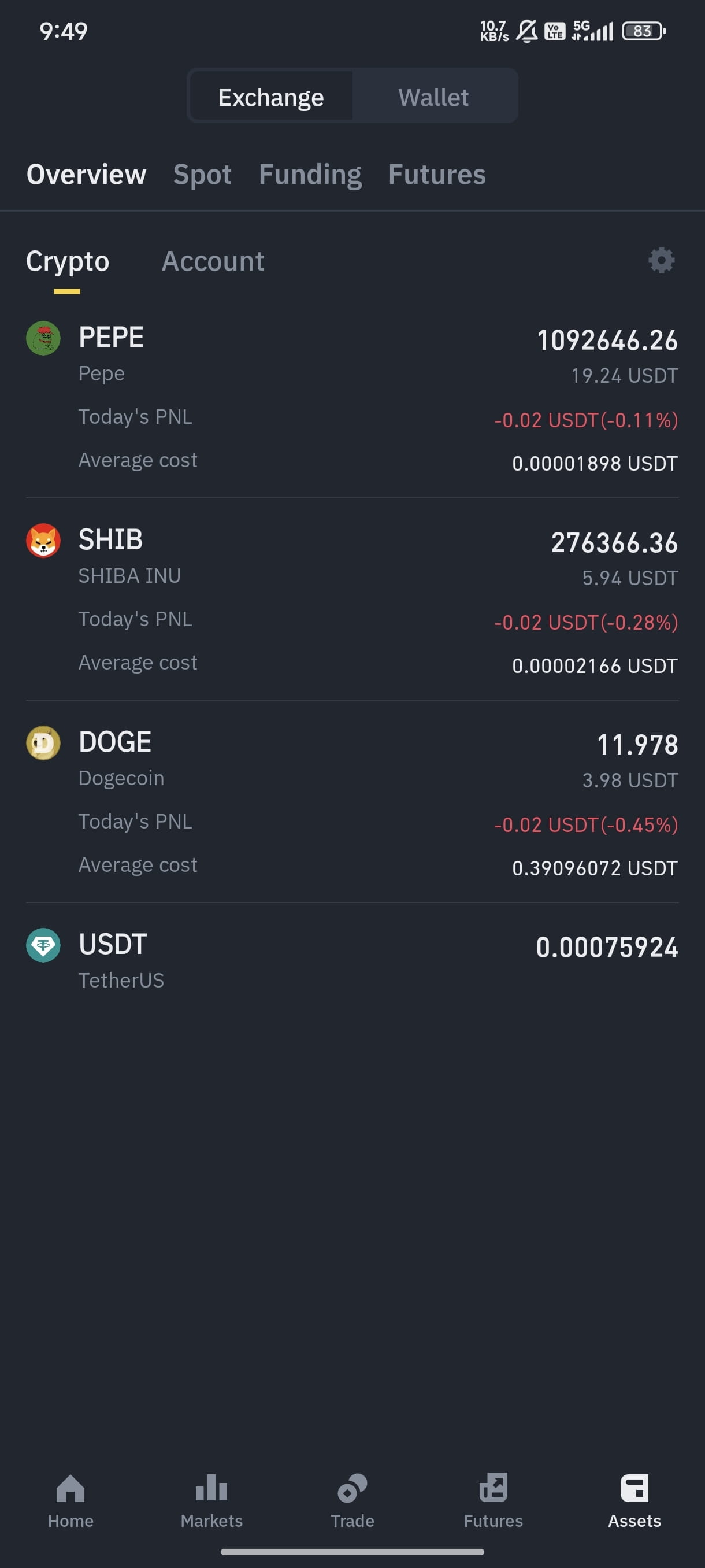Open the Spot tab

pos(203,174)
